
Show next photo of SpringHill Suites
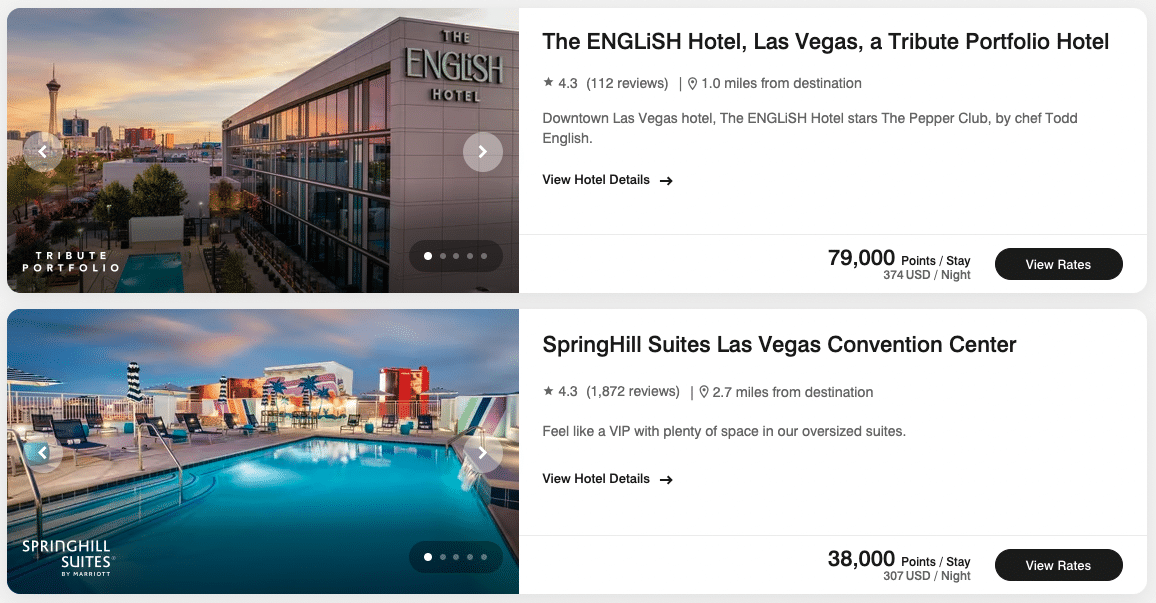[482, 453]
